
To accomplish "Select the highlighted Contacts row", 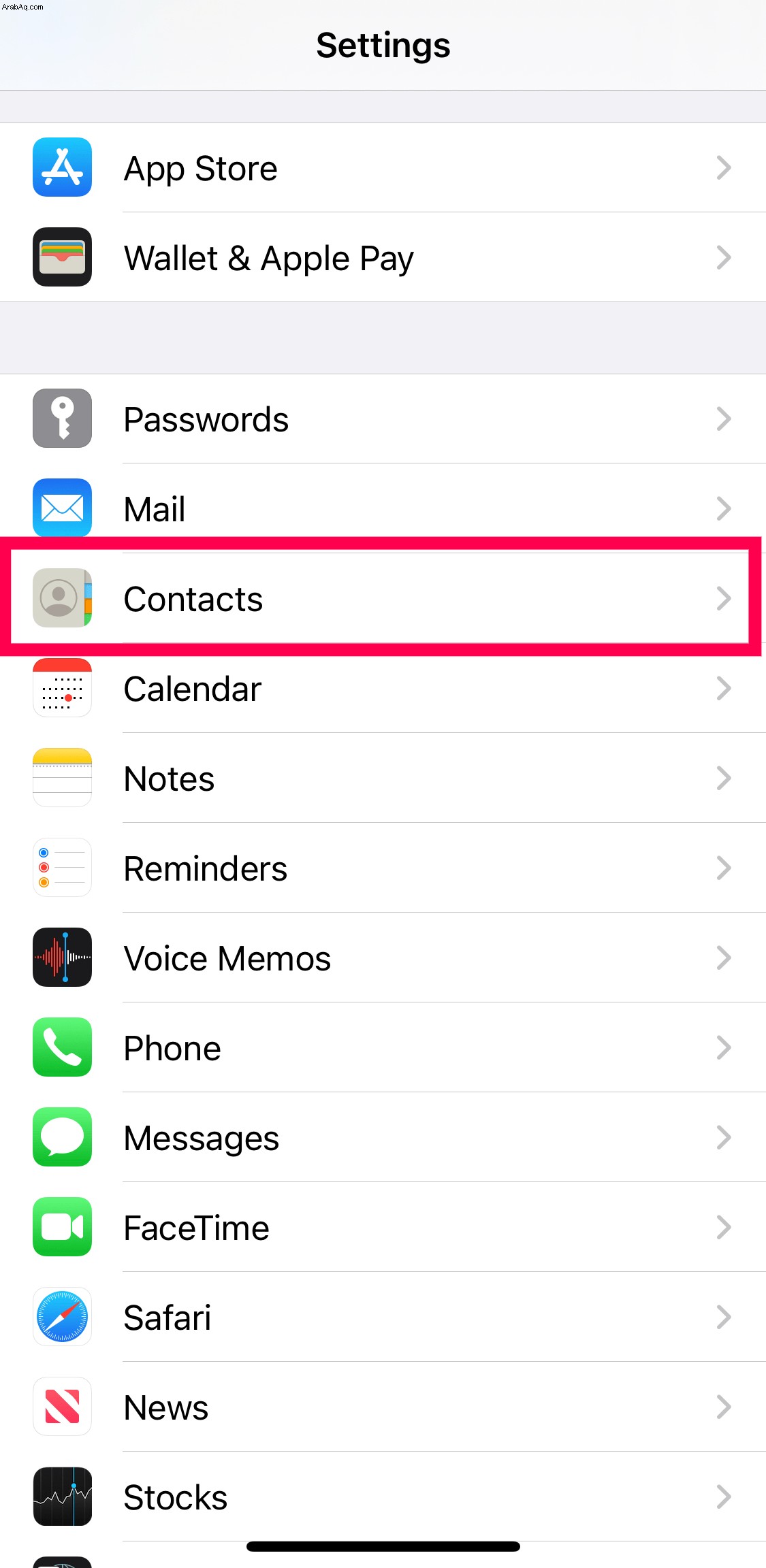I will point(383,598).
